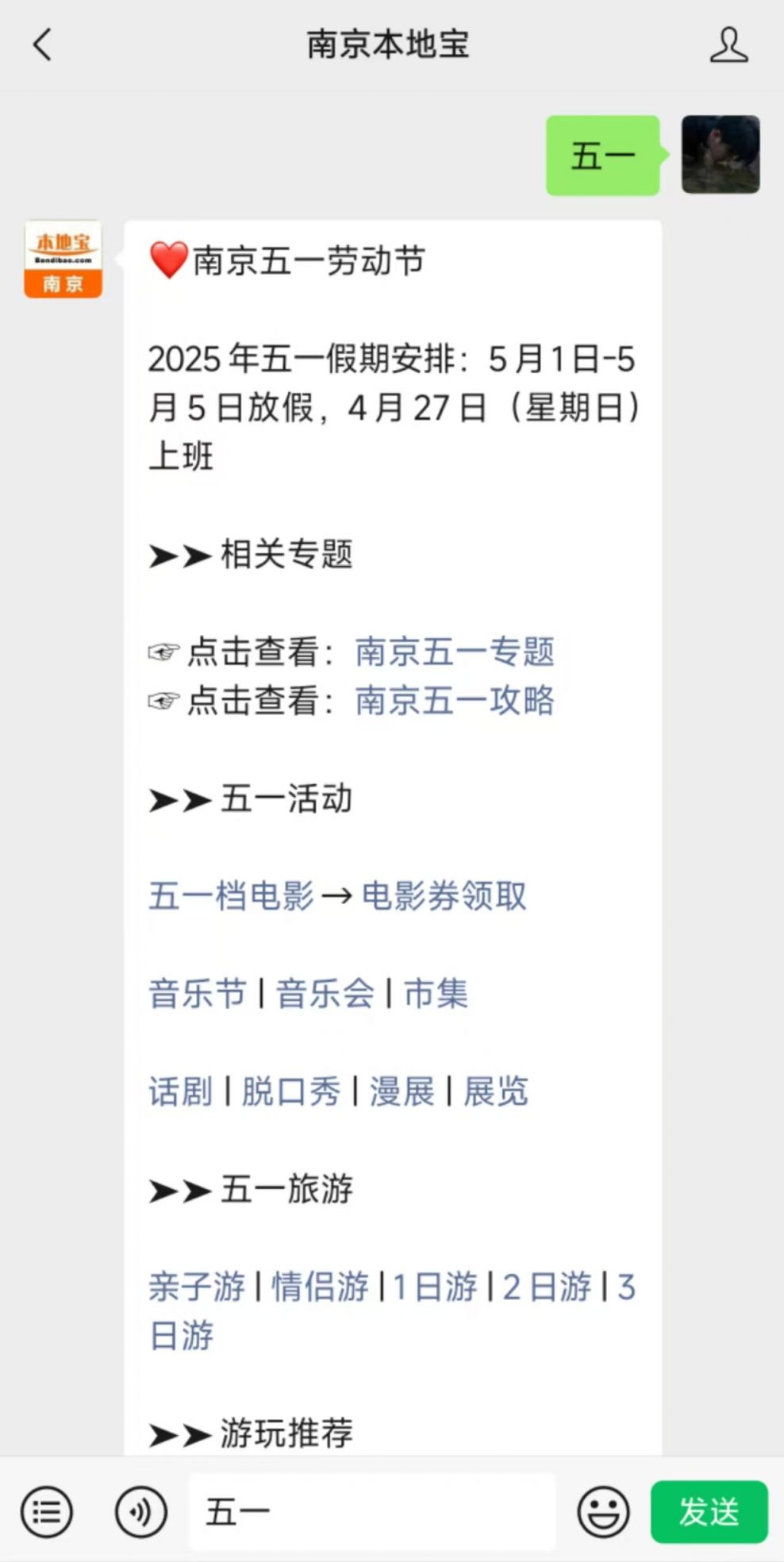
Task: Open the emoji picker
Action: tap(603, 1512)
